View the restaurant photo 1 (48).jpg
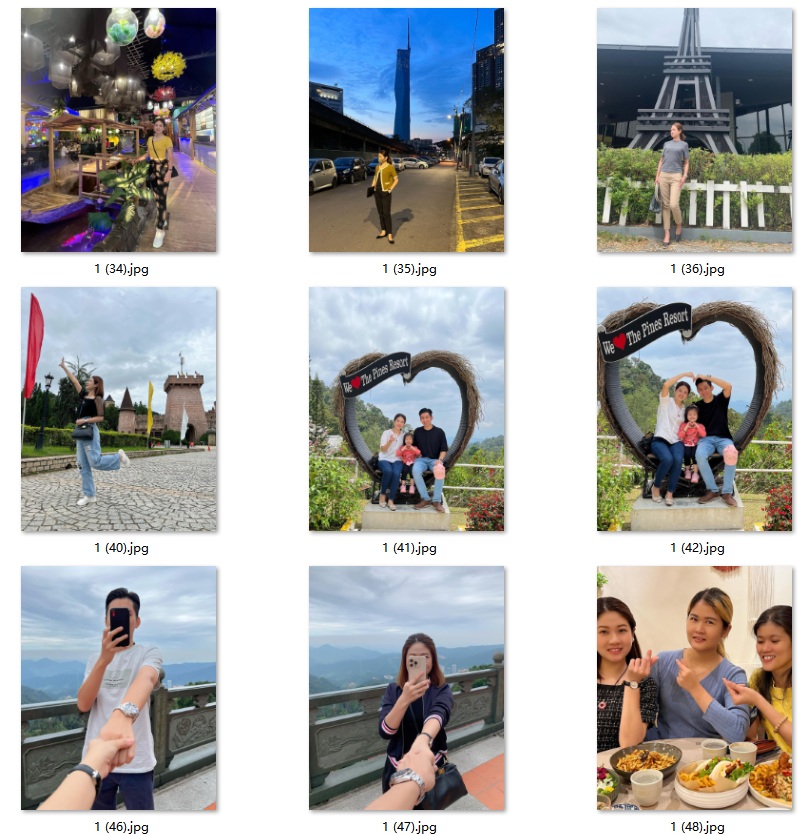This screenshot has width=807, height=835. pyautogui.click(x=694, y=688)
